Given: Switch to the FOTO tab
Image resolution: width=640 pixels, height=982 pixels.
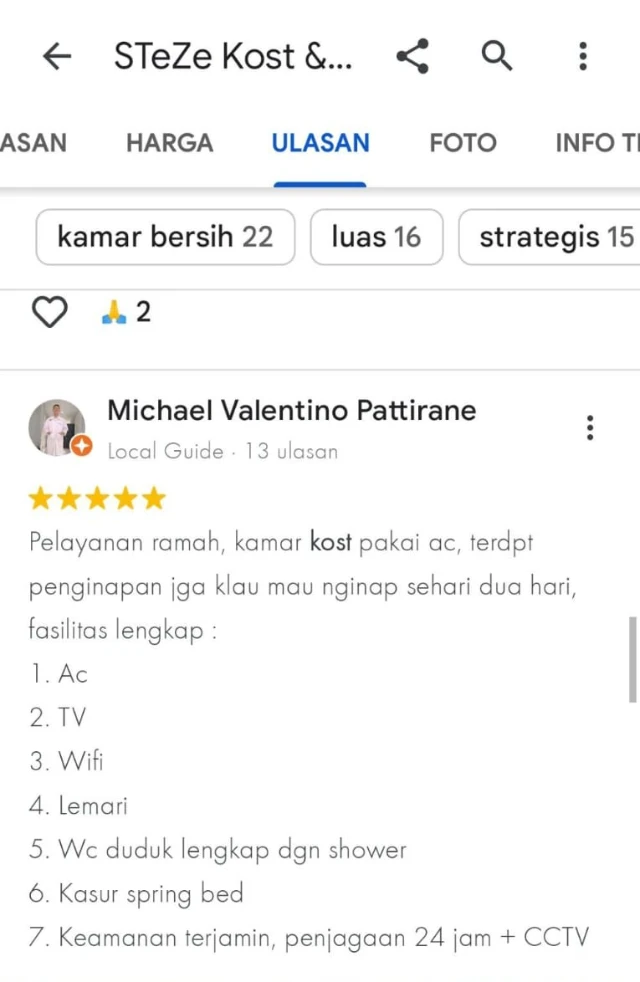Looking at the screenshot, I should pos(462,143).
